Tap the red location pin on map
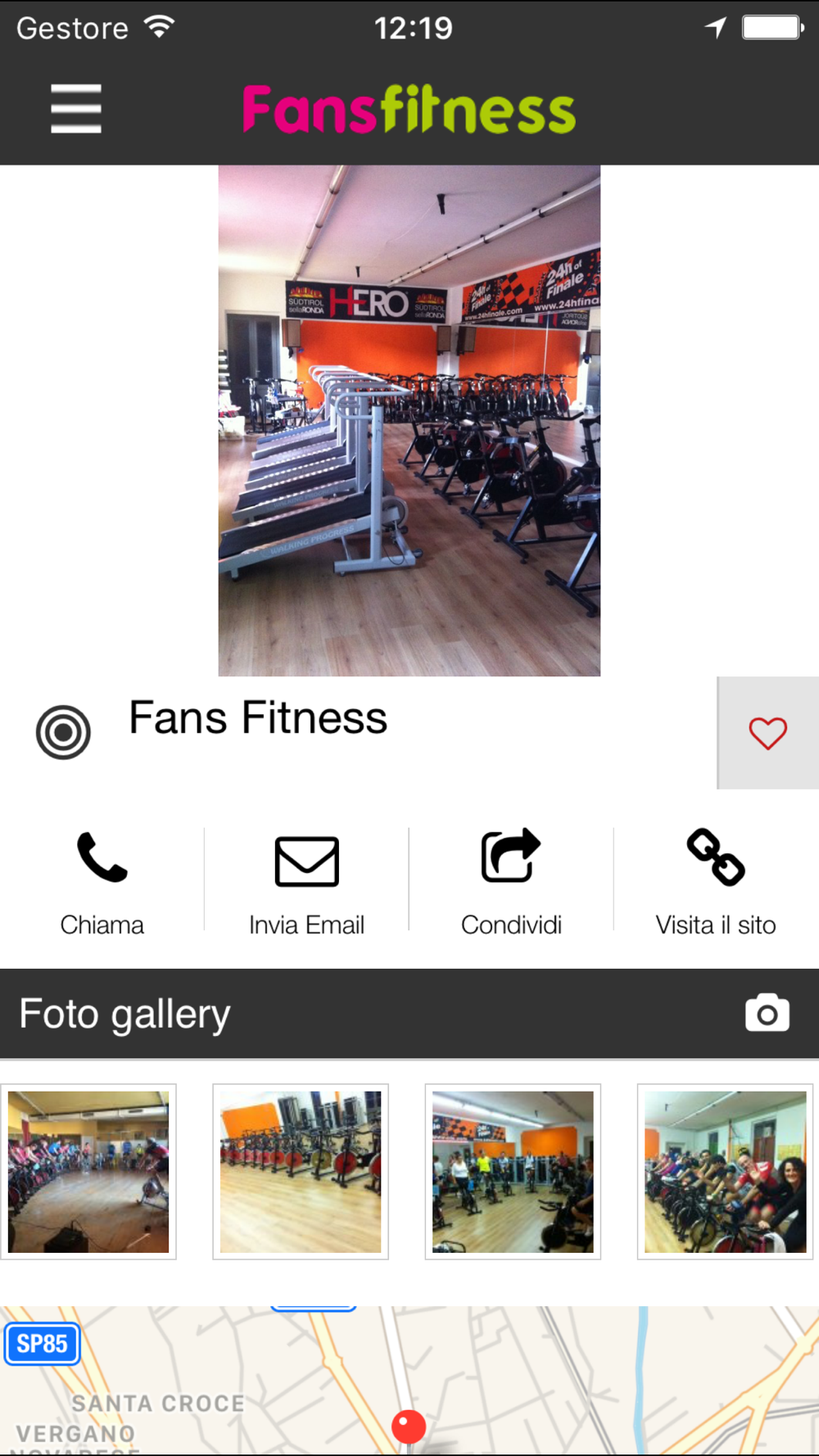This screenshot has width=819, height=1456. coord(409,1427)
